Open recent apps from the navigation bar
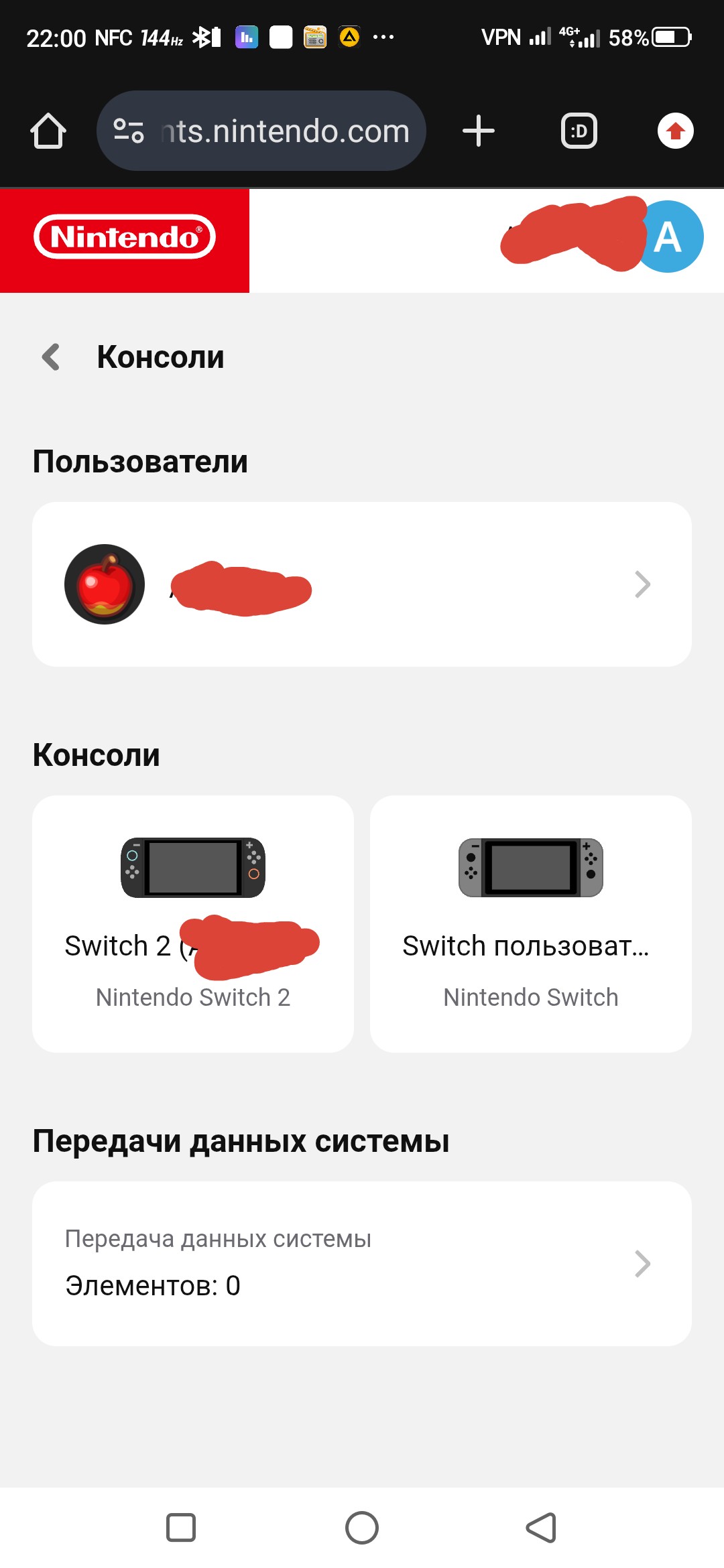Image resolution: width=724 pixels, height=1568 pixels. 181,1528
